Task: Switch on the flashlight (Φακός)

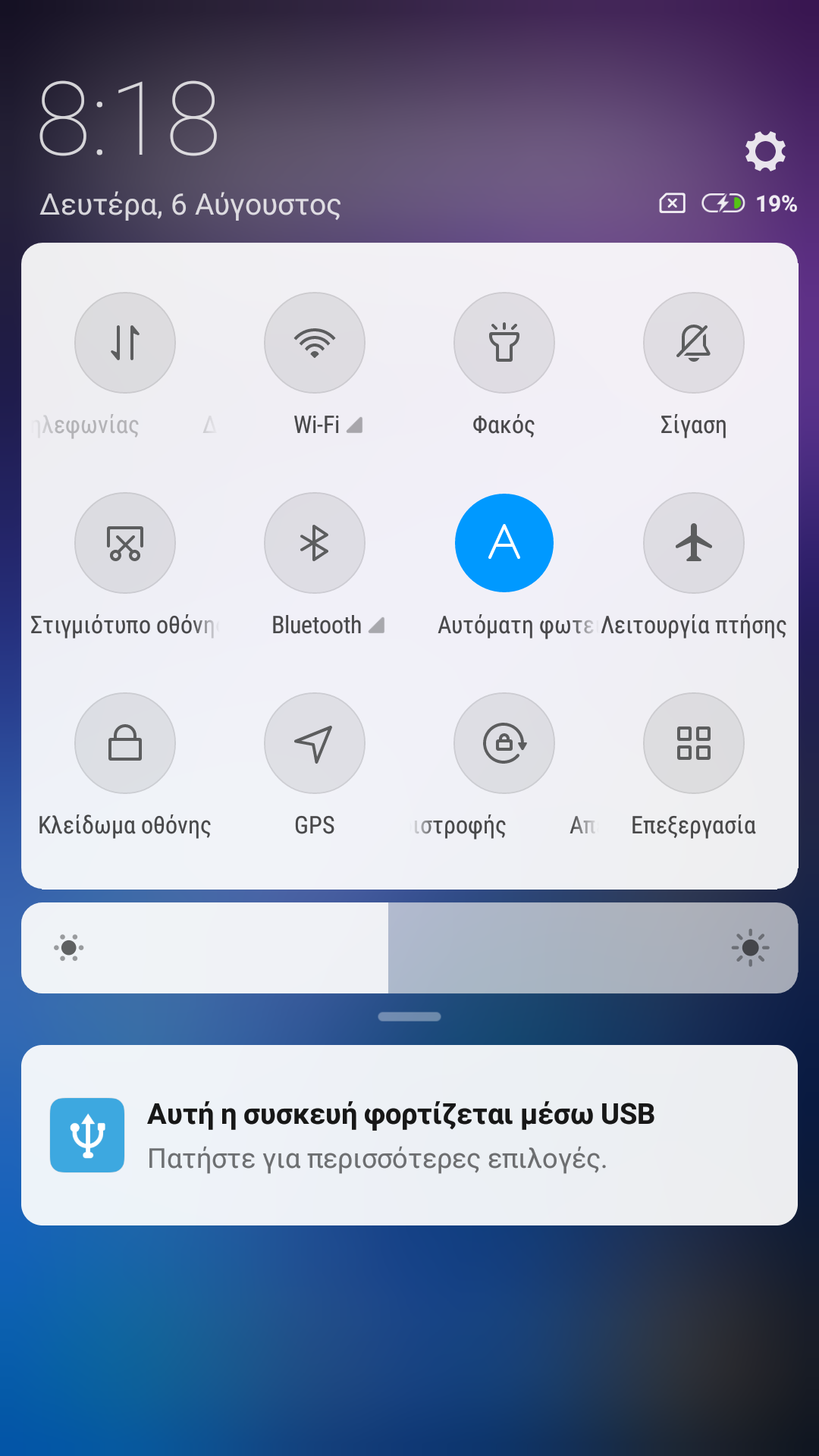Action: [x=504, y=343]
